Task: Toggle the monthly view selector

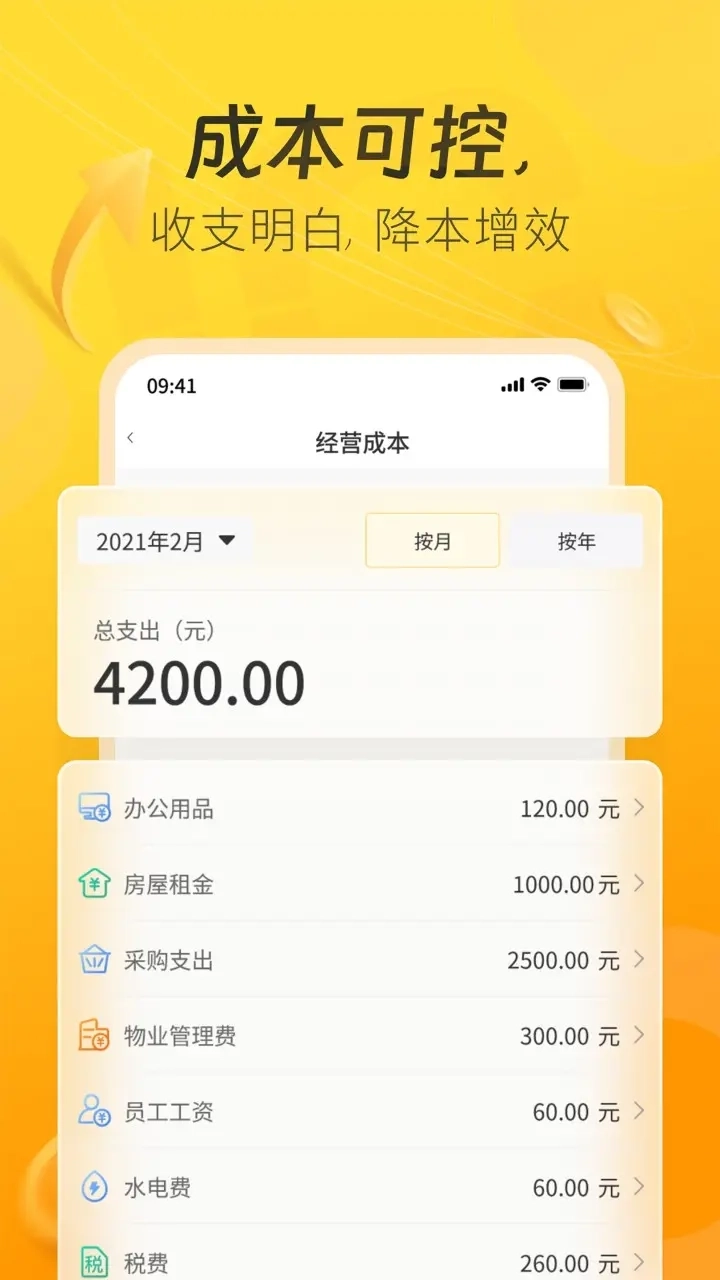Action: (432, 541)
